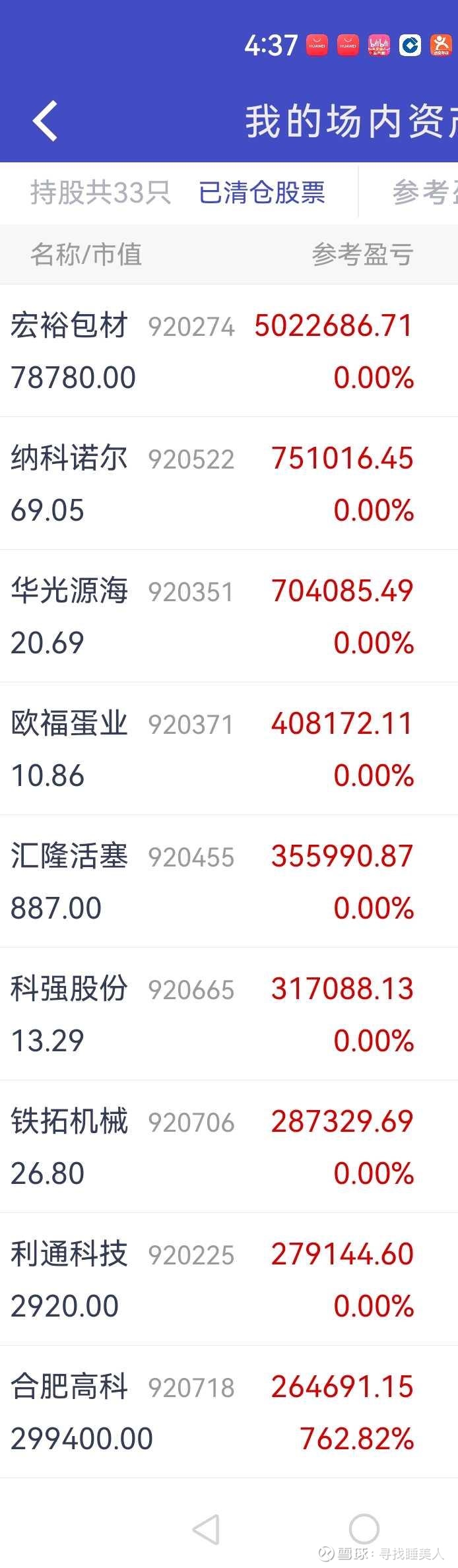
Task: Go back using the top arrow
Action: click(x=45, y=121)
